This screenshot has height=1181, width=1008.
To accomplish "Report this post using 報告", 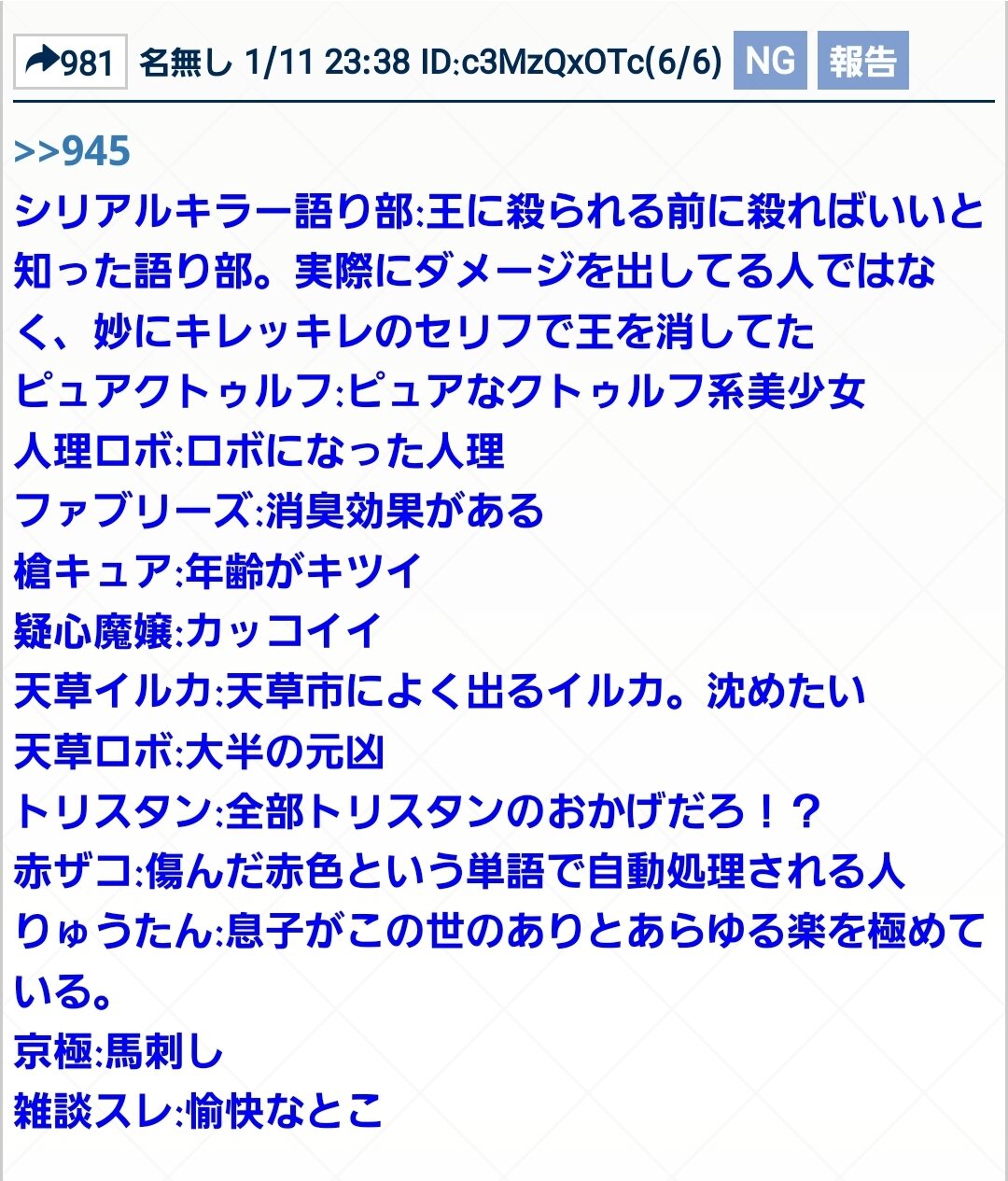I will point(862,62).
